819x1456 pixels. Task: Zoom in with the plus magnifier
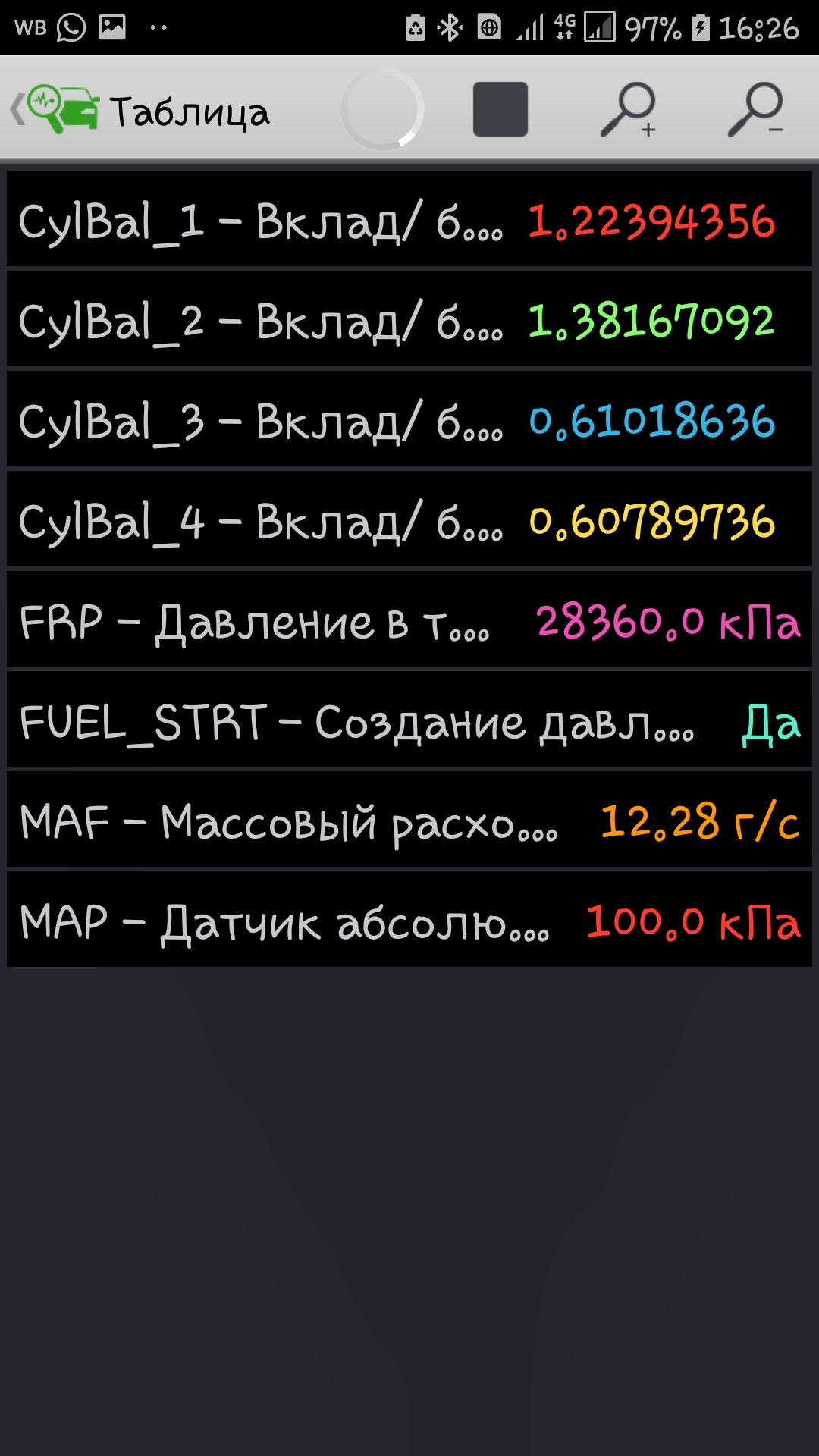click(629, 110)
